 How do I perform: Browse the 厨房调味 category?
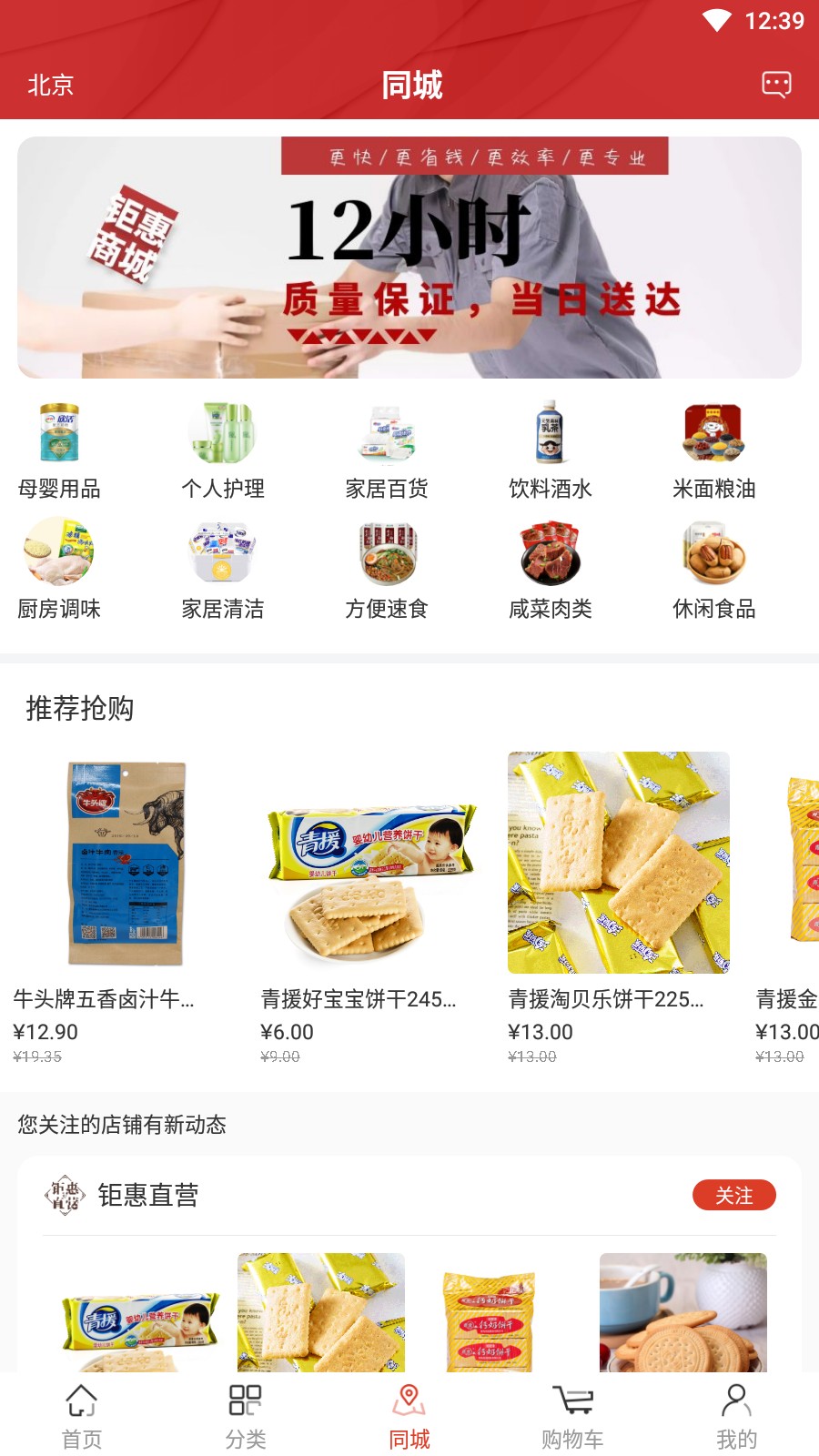click(x=59, y=570)
